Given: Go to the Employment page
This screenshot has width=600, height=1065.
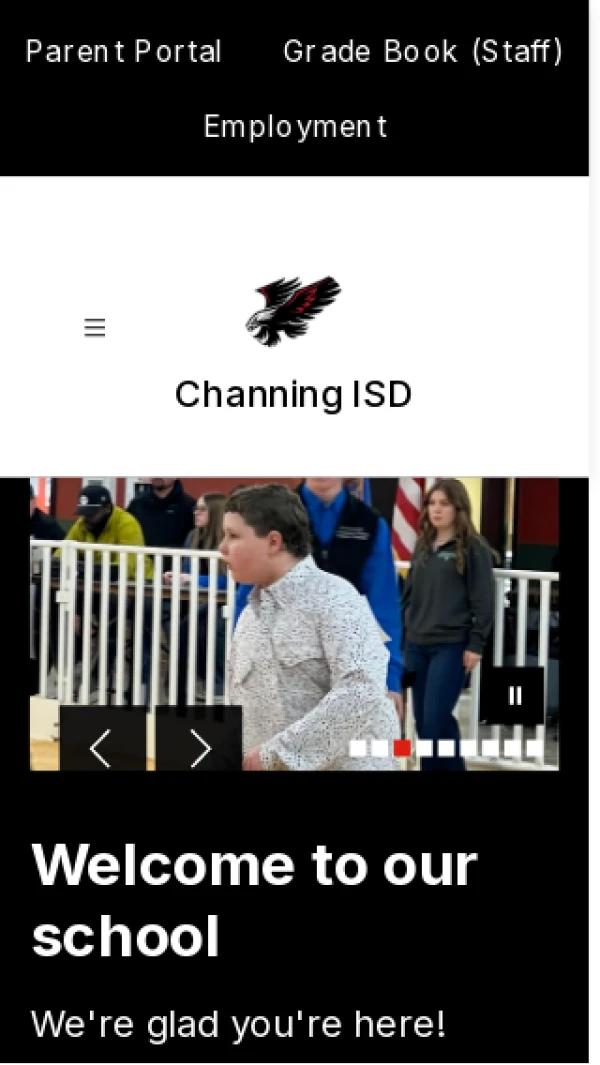Looking at the screenshot, I should [295, 127].
